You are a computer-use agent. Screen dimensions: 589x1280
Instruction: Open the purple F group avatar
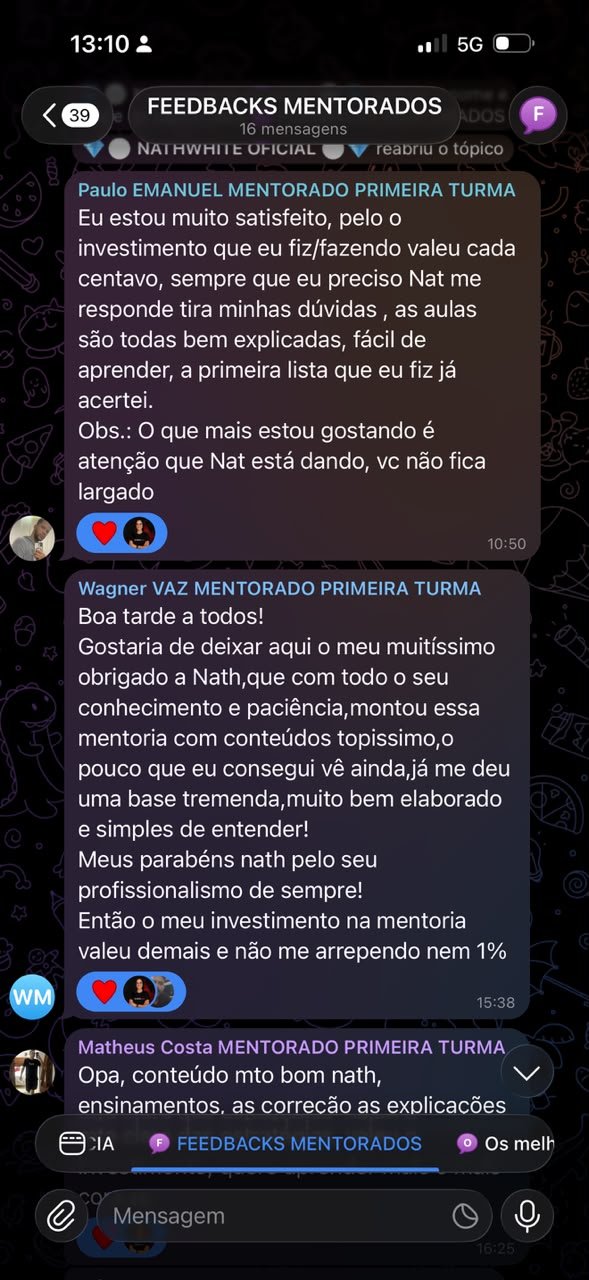[538, 115]
